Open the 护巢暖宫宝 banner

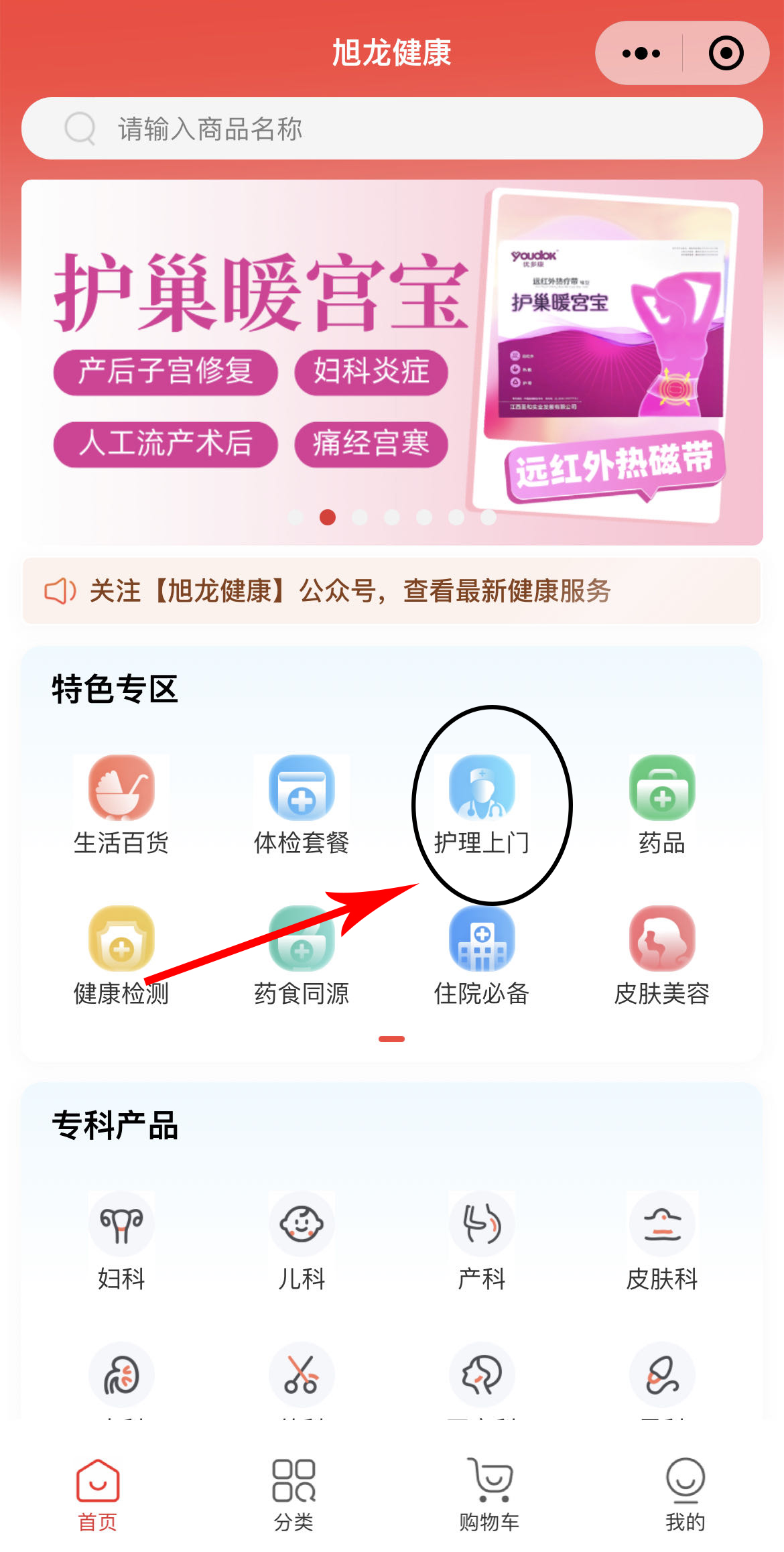pyautogui.click(x=392, y=362)
